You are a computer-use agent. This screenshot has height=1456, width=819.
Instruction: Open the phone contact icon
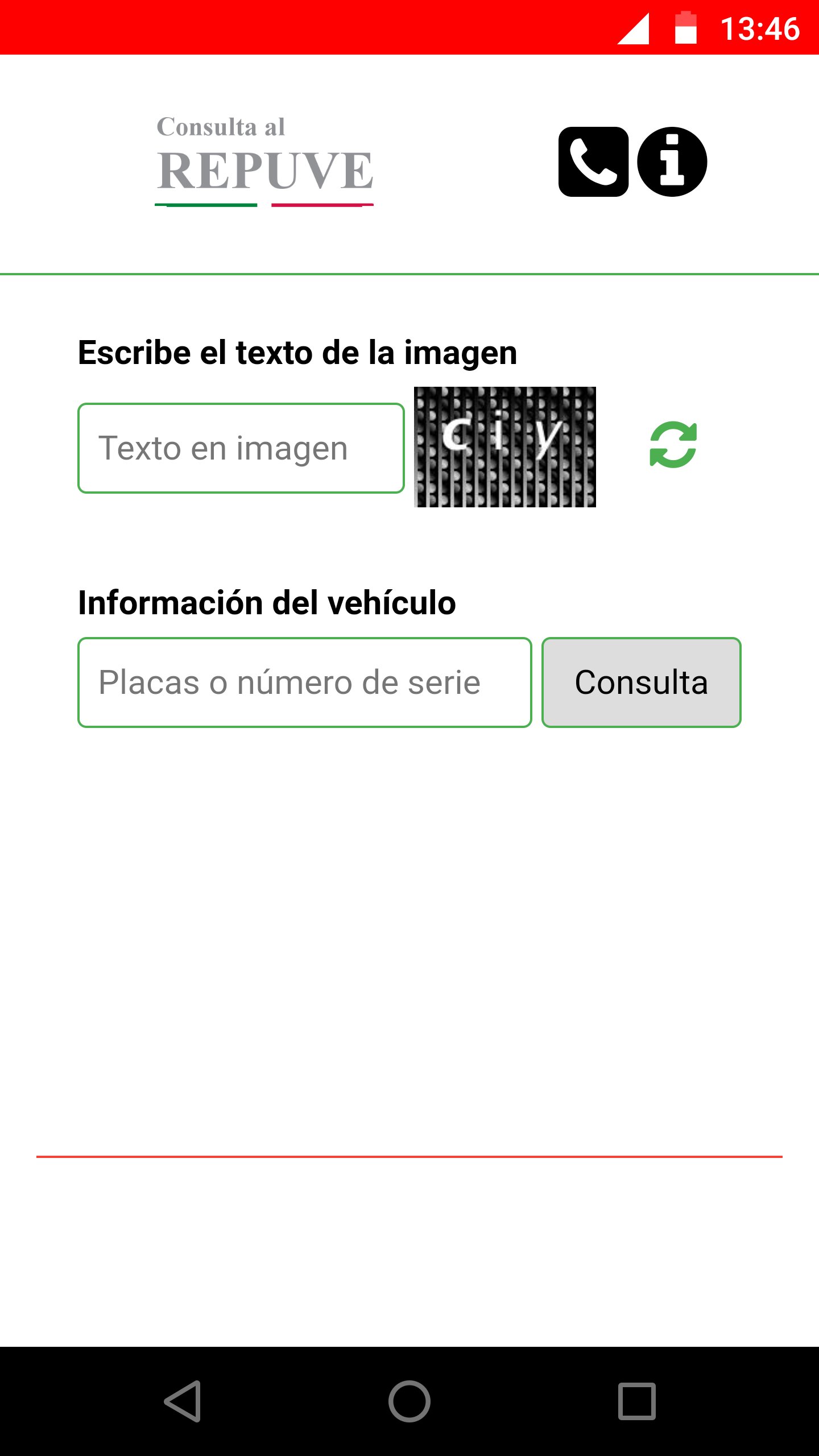pyautogui.click(x=593, y=162)
